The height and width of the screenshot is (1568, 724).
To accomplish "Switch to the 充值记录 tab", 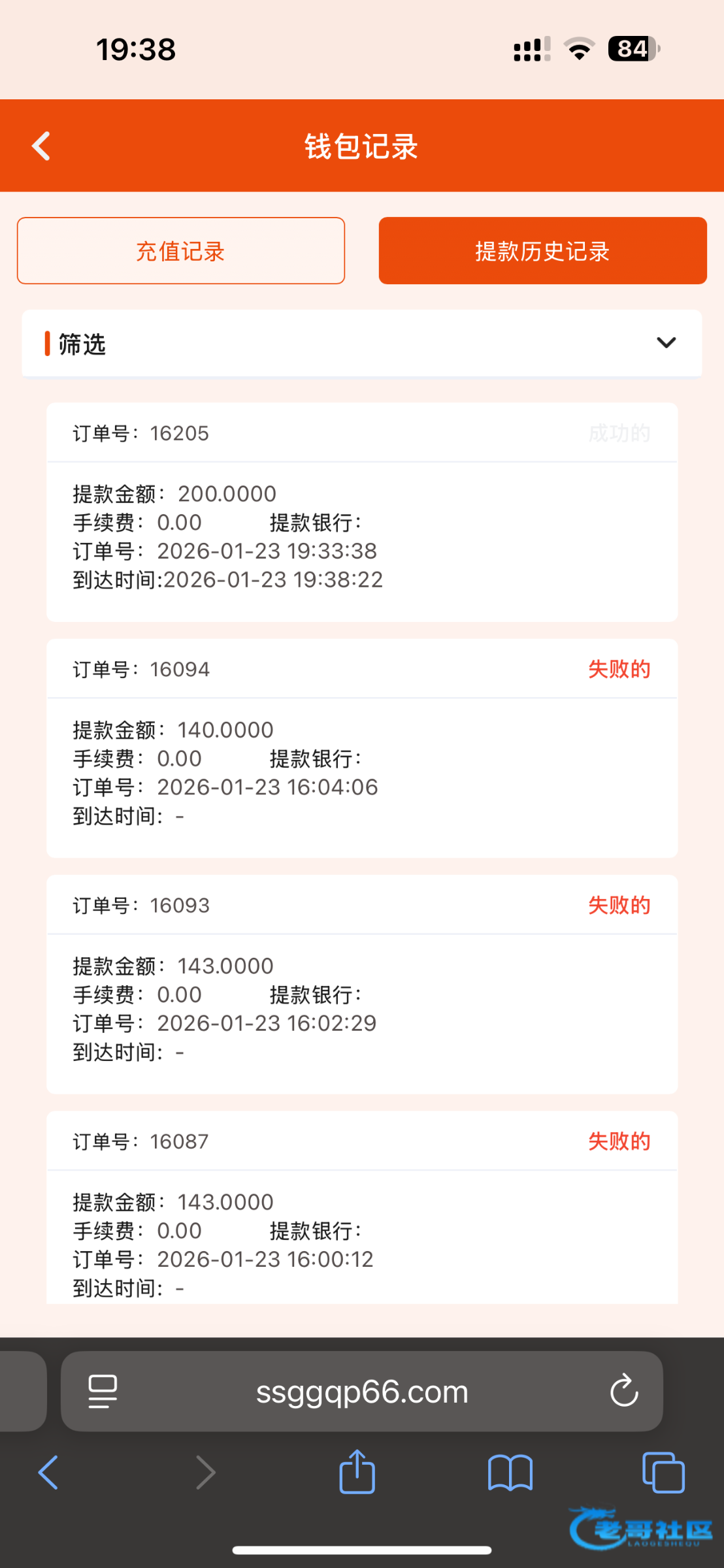I will (x=180, y=251).
